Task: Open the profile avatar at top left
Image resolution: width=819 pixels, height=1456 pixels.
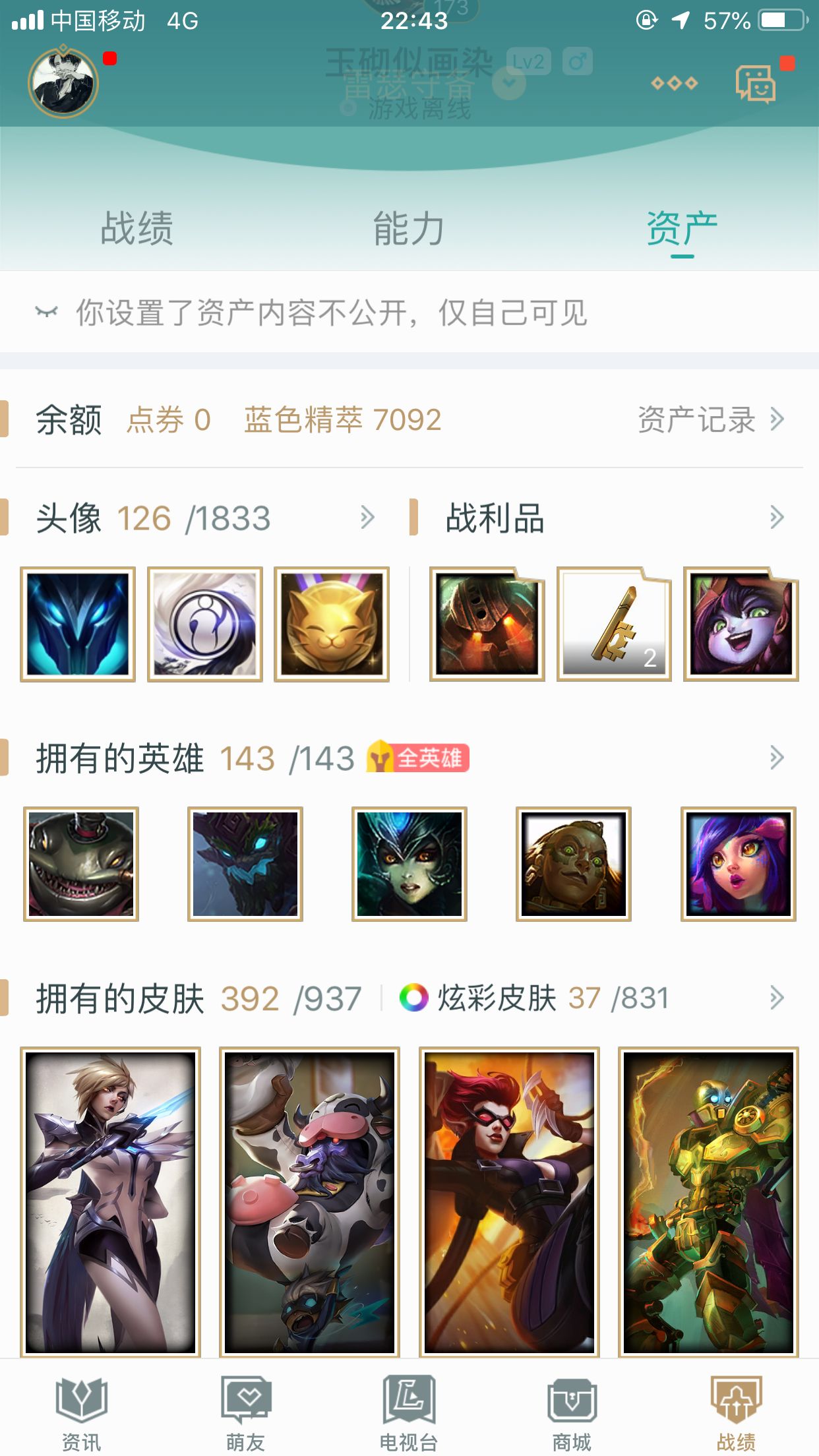Action: pyautogui.click(x=63, y=82)
